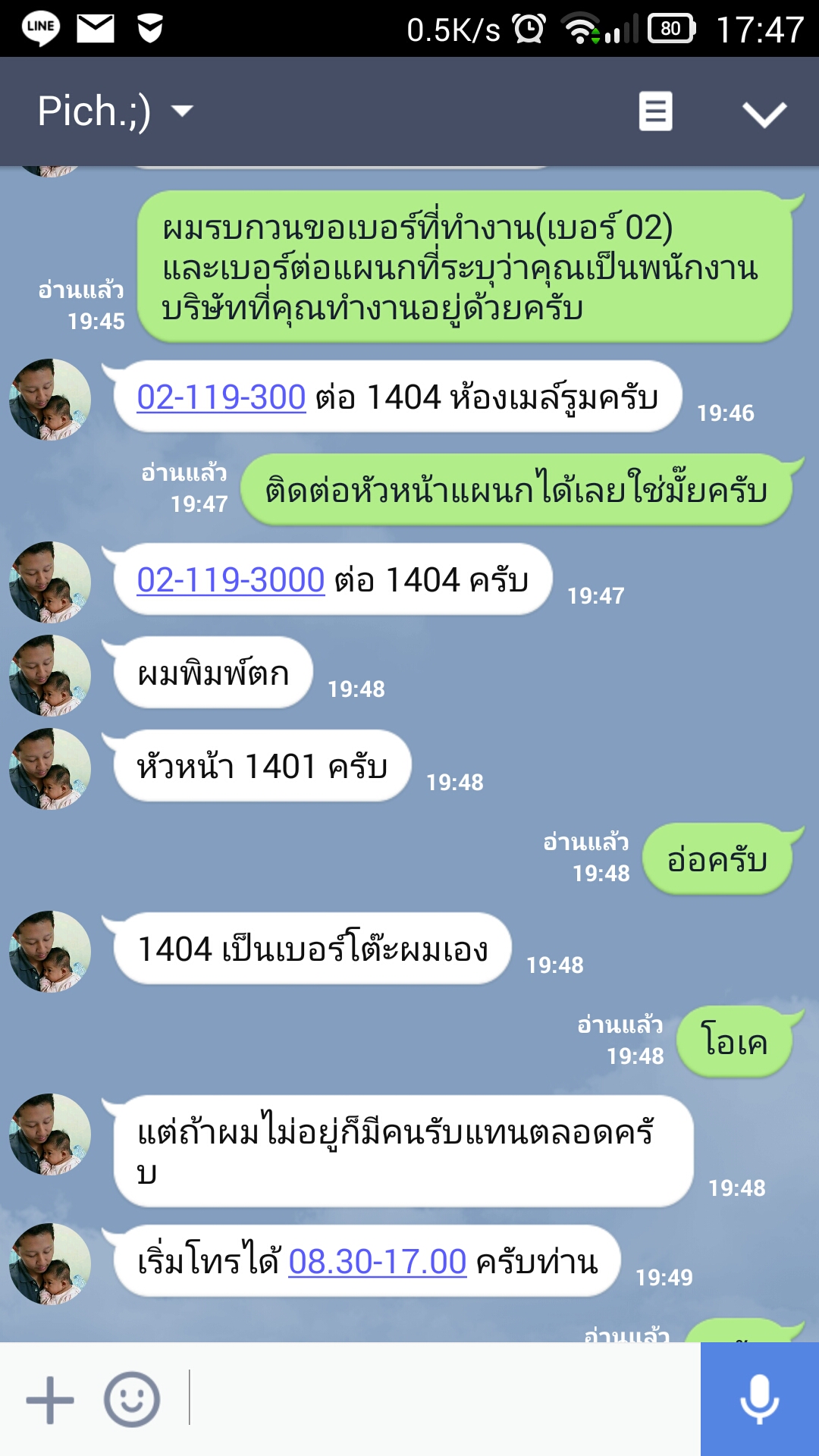Image resolution: width=819 pixels, height=1456 pixels.
Task: Tap the 02-119-3000 phone number link
Action: [231, 580]
